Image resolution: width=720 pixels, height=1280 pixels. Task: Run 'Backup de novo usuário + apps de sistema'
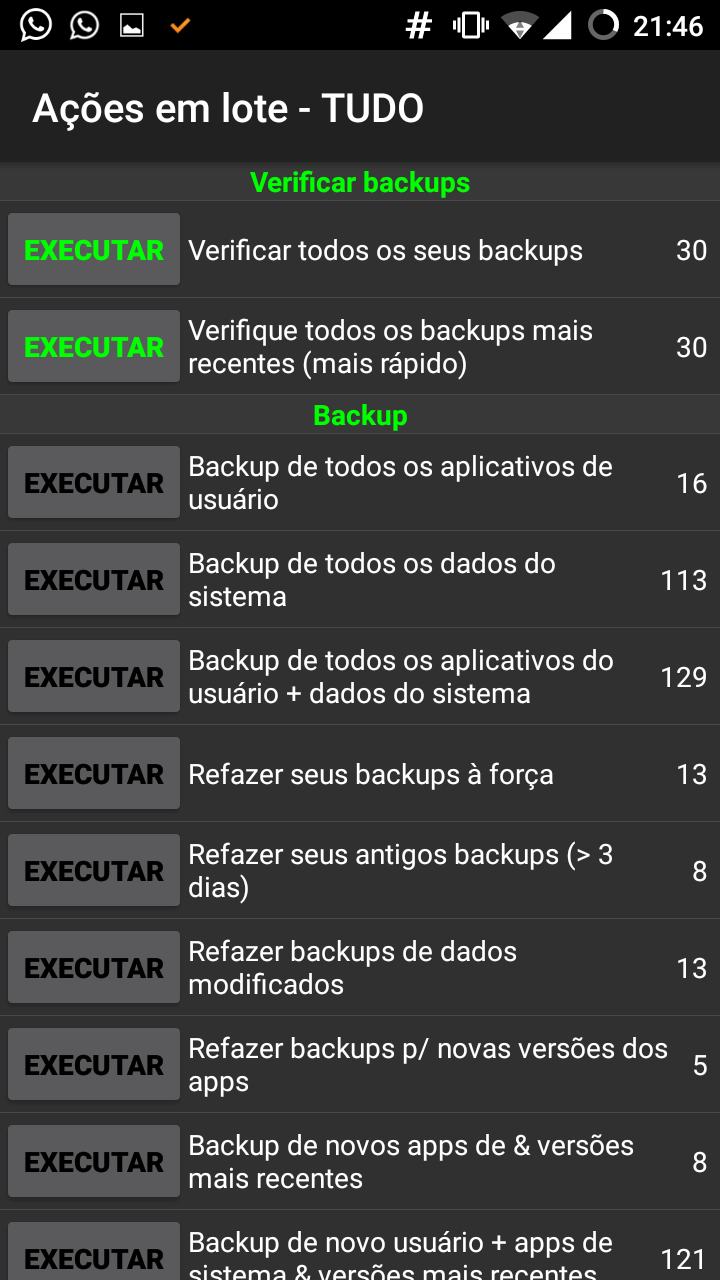click(x=94, y=1252)
